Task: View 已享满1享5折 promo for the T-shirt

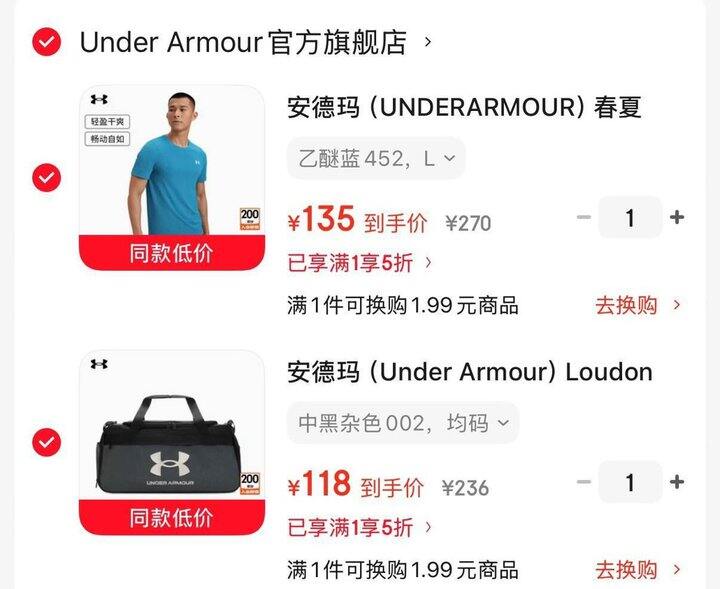Action: click(x=360, y=262)
